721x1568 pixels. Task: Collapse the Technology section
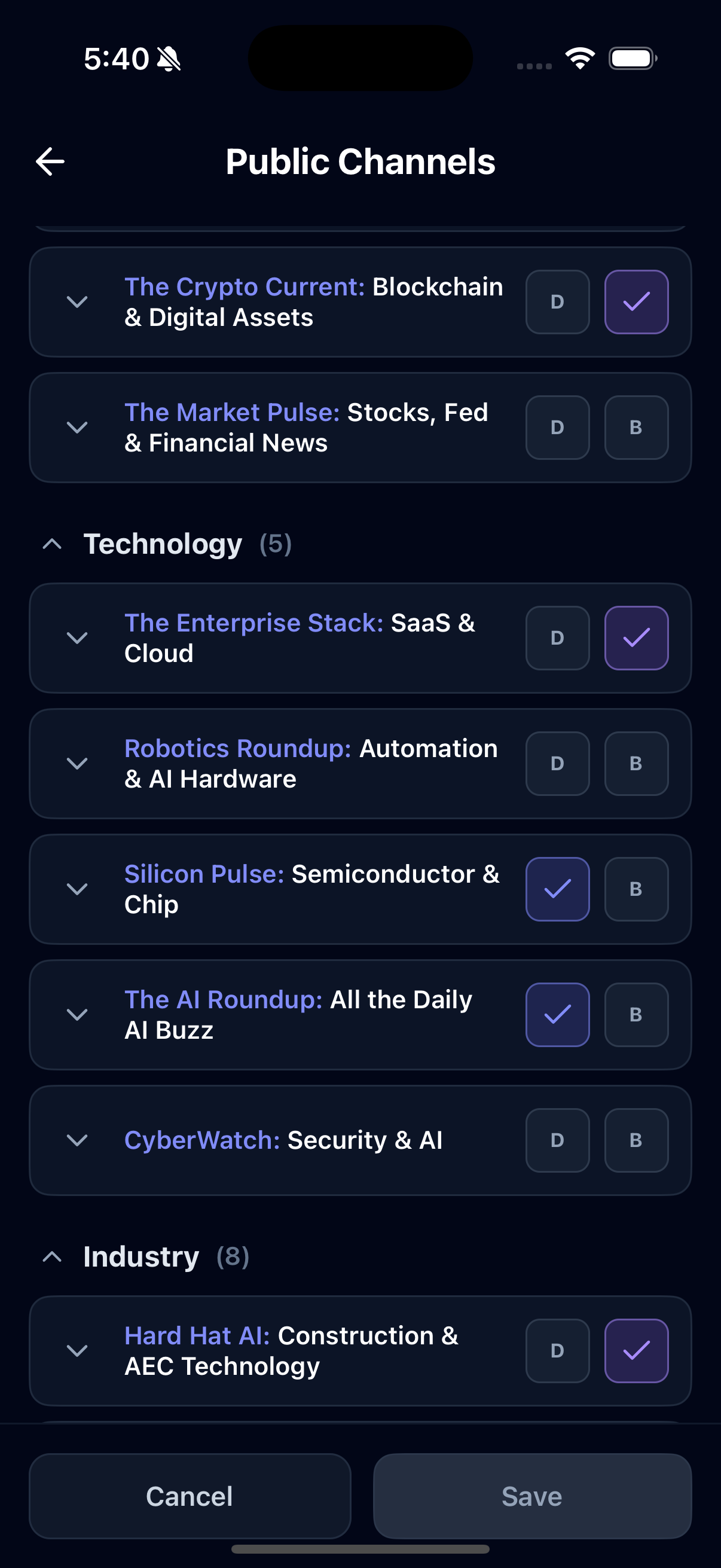point(53,544)
